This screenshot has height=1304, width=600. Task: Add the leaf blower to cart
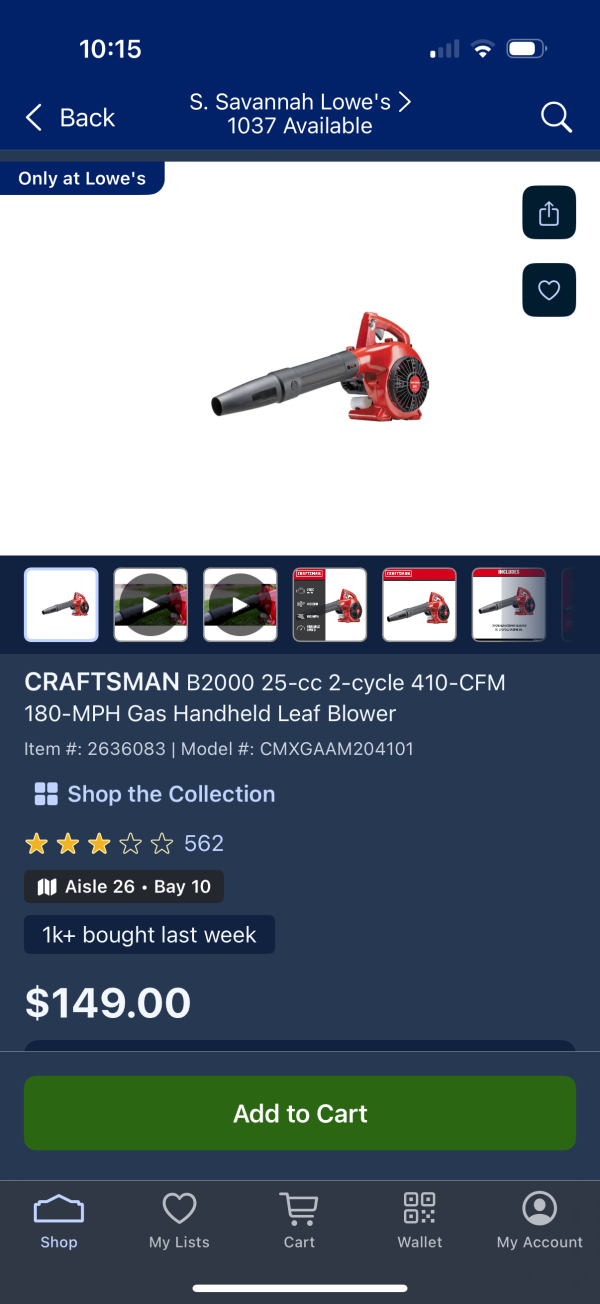[x=300, y=1113]
